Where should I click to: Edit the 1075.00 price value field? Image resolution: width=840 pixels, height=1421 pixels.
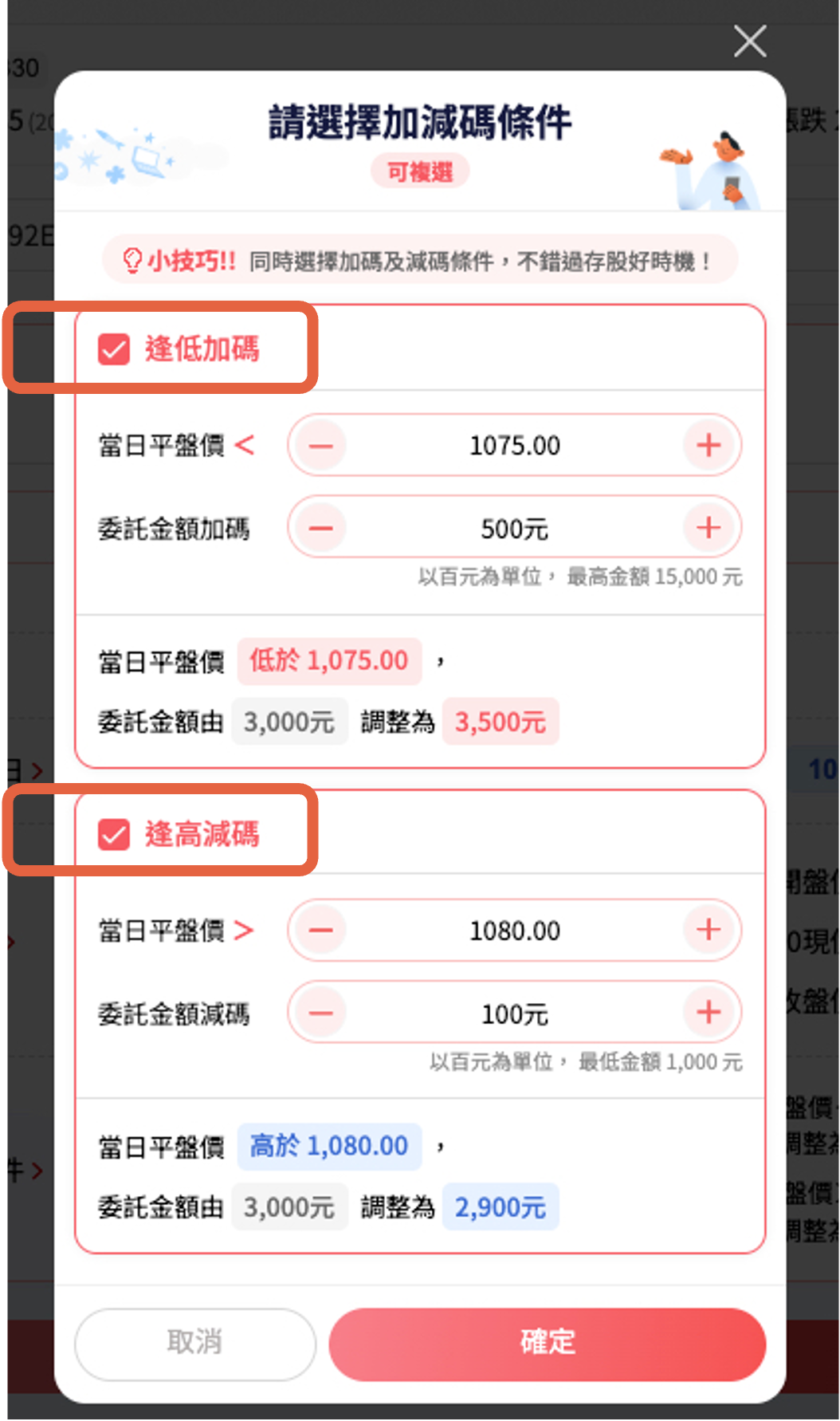point(515,445)
